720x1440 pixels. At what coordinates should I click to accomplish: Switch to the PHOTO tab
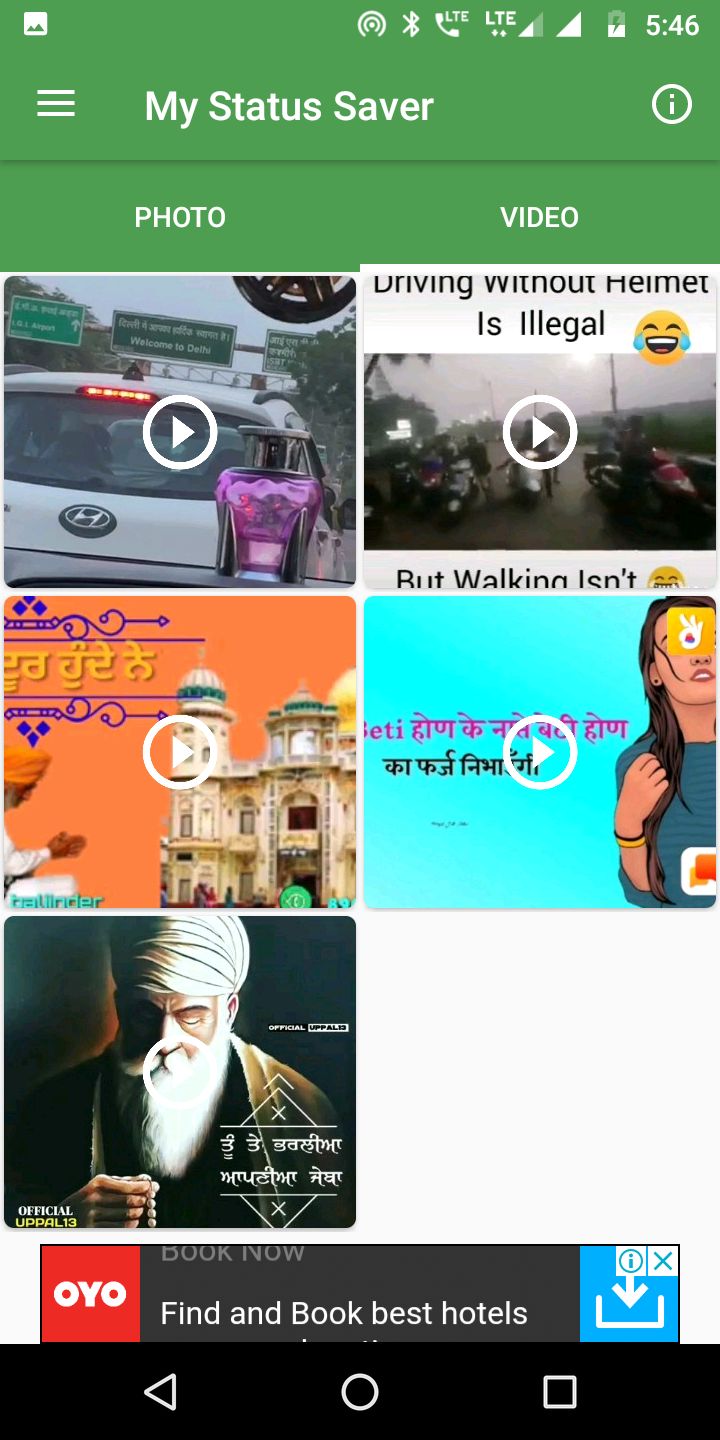[x=180, y=217]
